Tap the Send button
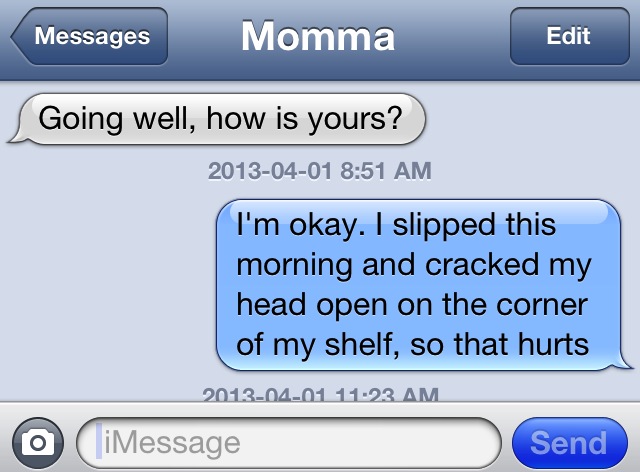Viewport: 640px width, 472px height. click(x=568, y=441)
